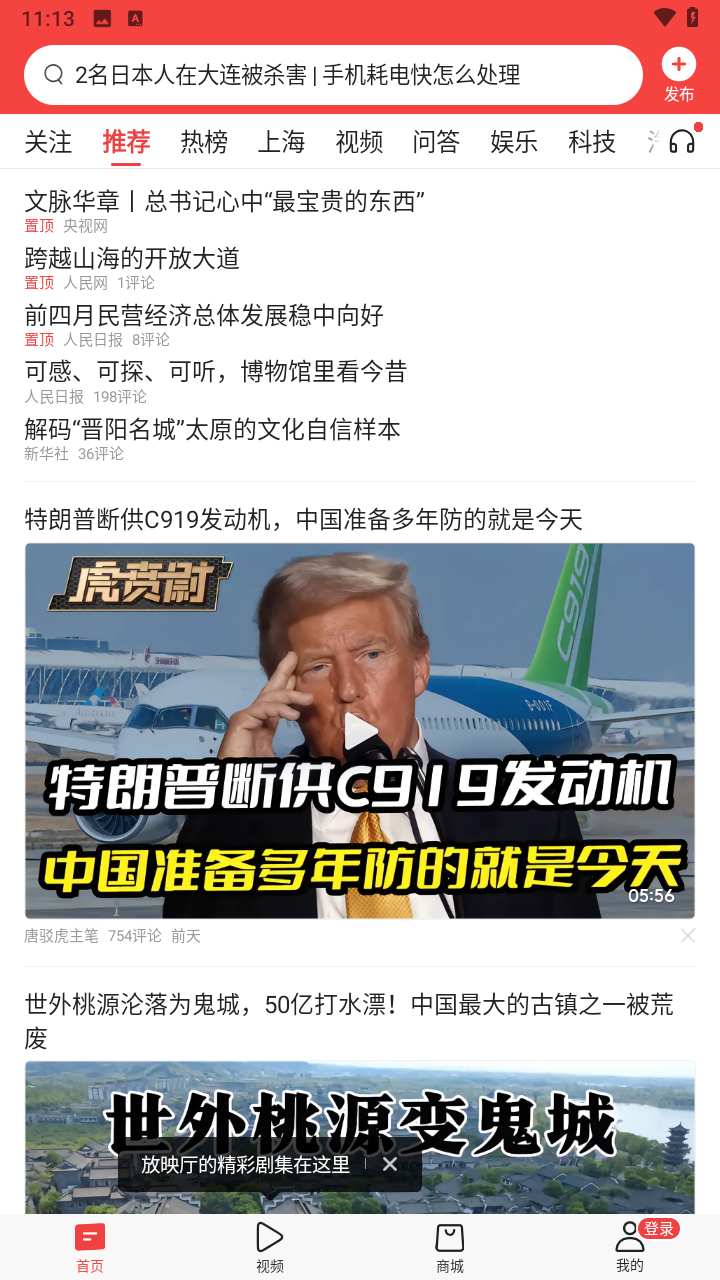Switch to the 关注 tab

click(x=48, y=142)
